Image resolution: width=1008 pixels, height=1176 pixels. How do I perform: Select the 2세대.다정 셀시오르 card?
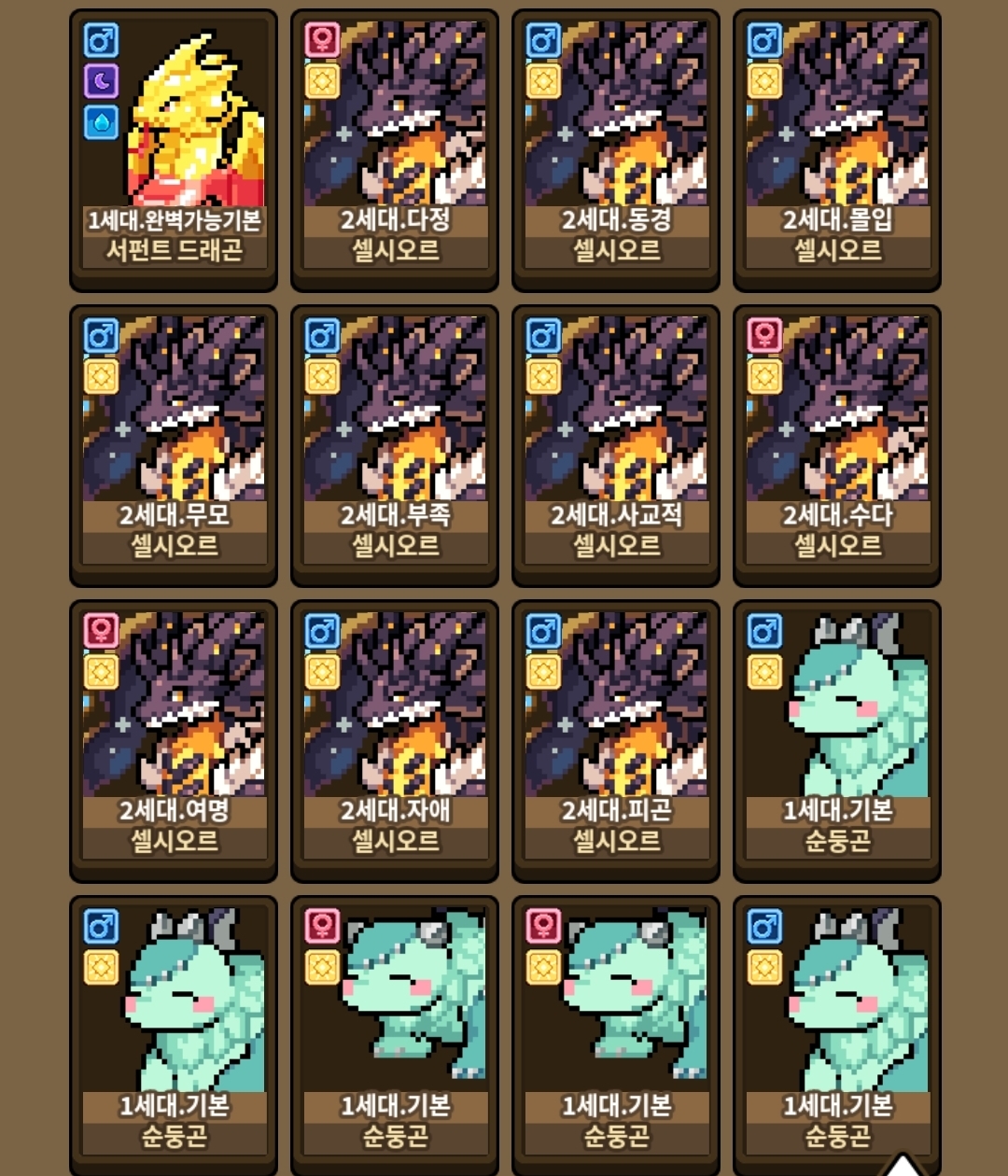pos(395,149)
